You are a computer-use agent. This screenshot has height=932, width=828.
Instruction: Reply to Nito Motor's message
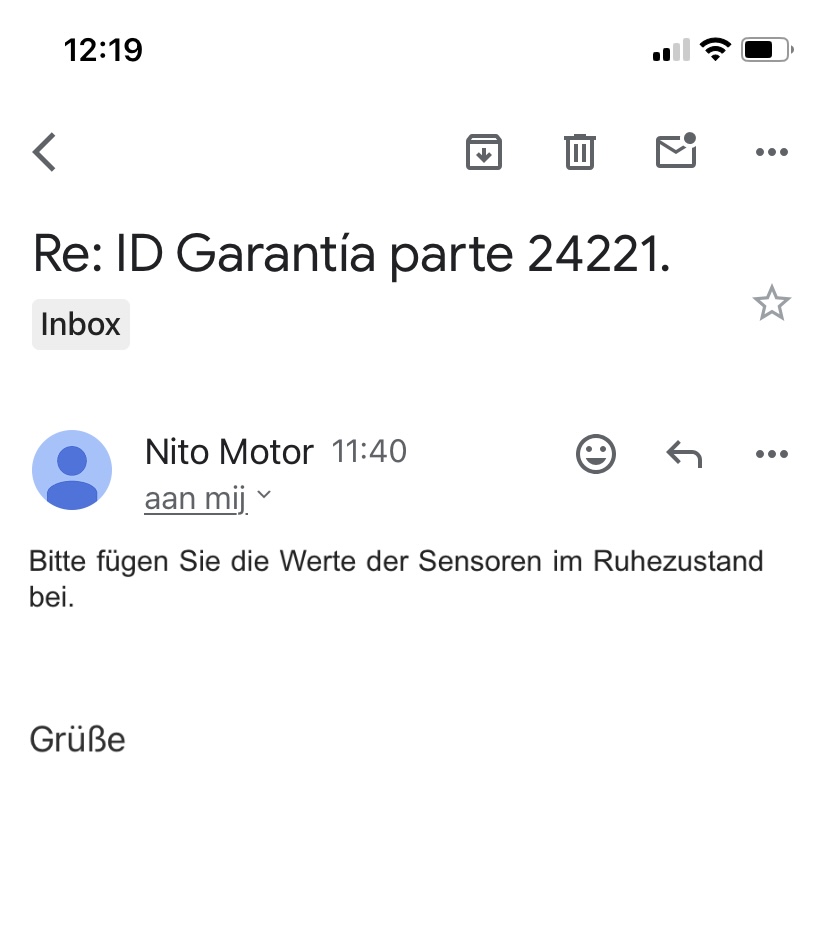pyautogui.click(x=684, y=454)
